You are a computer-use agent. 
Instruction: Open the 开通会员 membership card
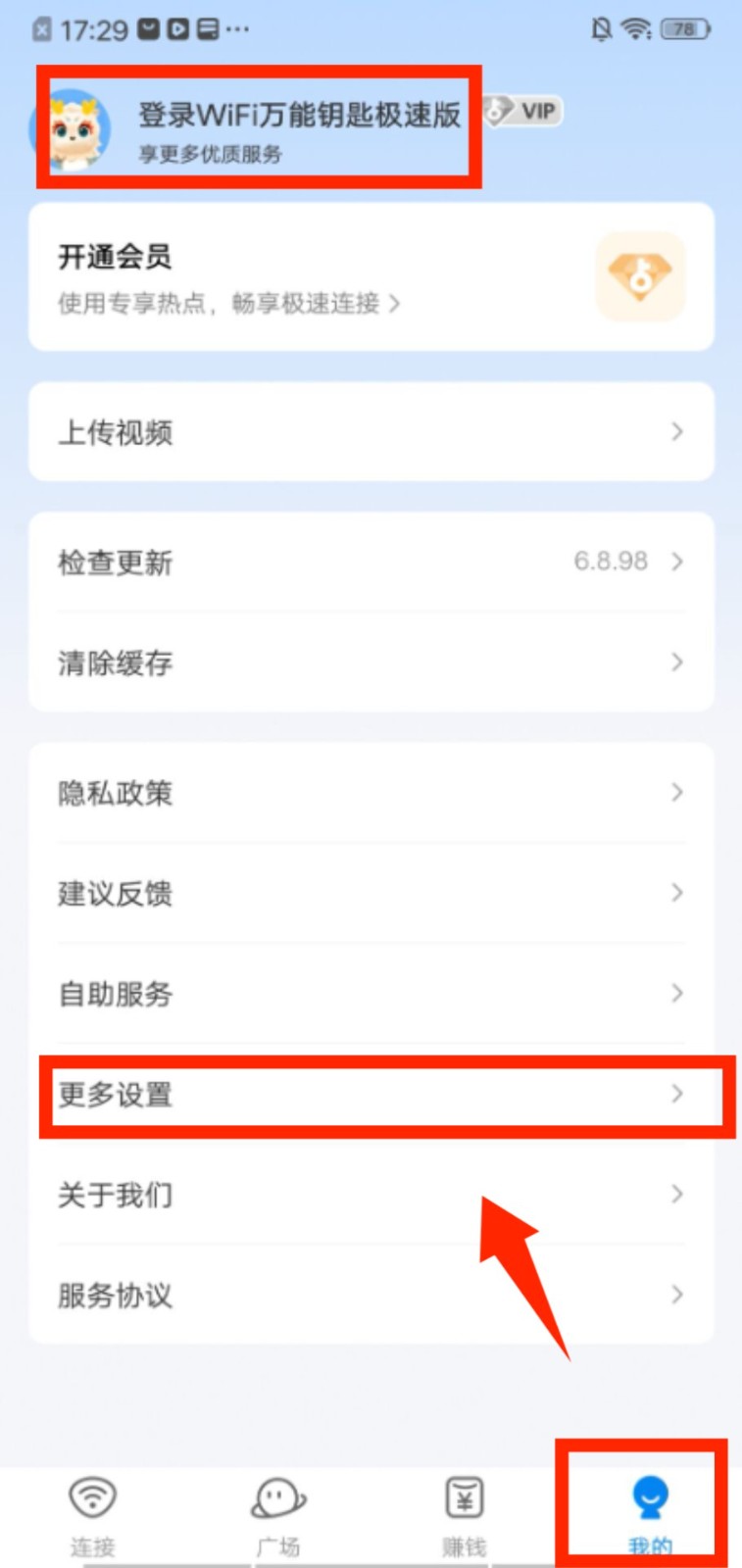click(x=371, y=277)
